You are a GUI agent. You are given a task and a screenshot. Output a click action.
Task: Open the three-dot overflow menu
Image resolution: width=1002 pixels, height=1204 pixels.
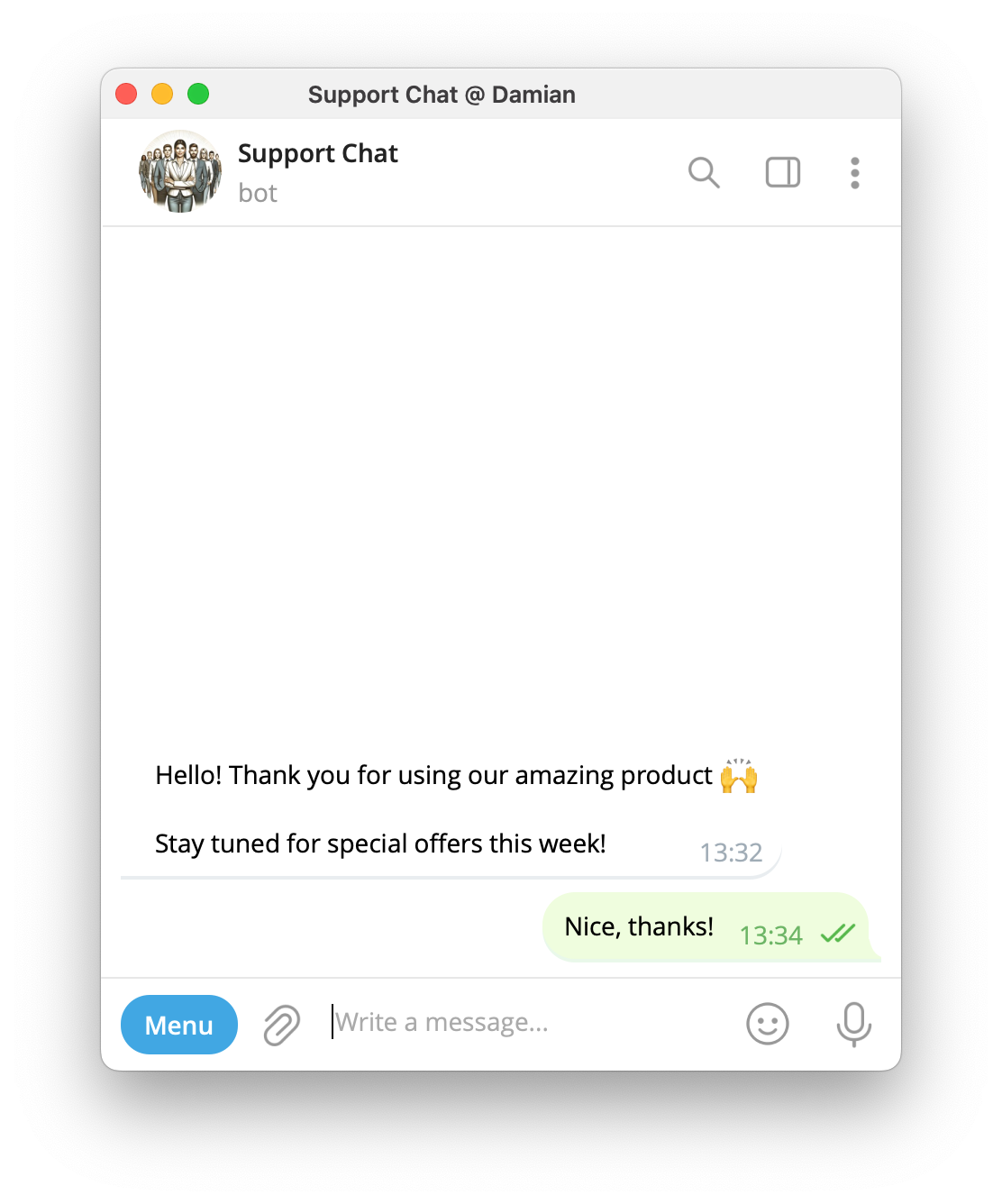[854, 172]
